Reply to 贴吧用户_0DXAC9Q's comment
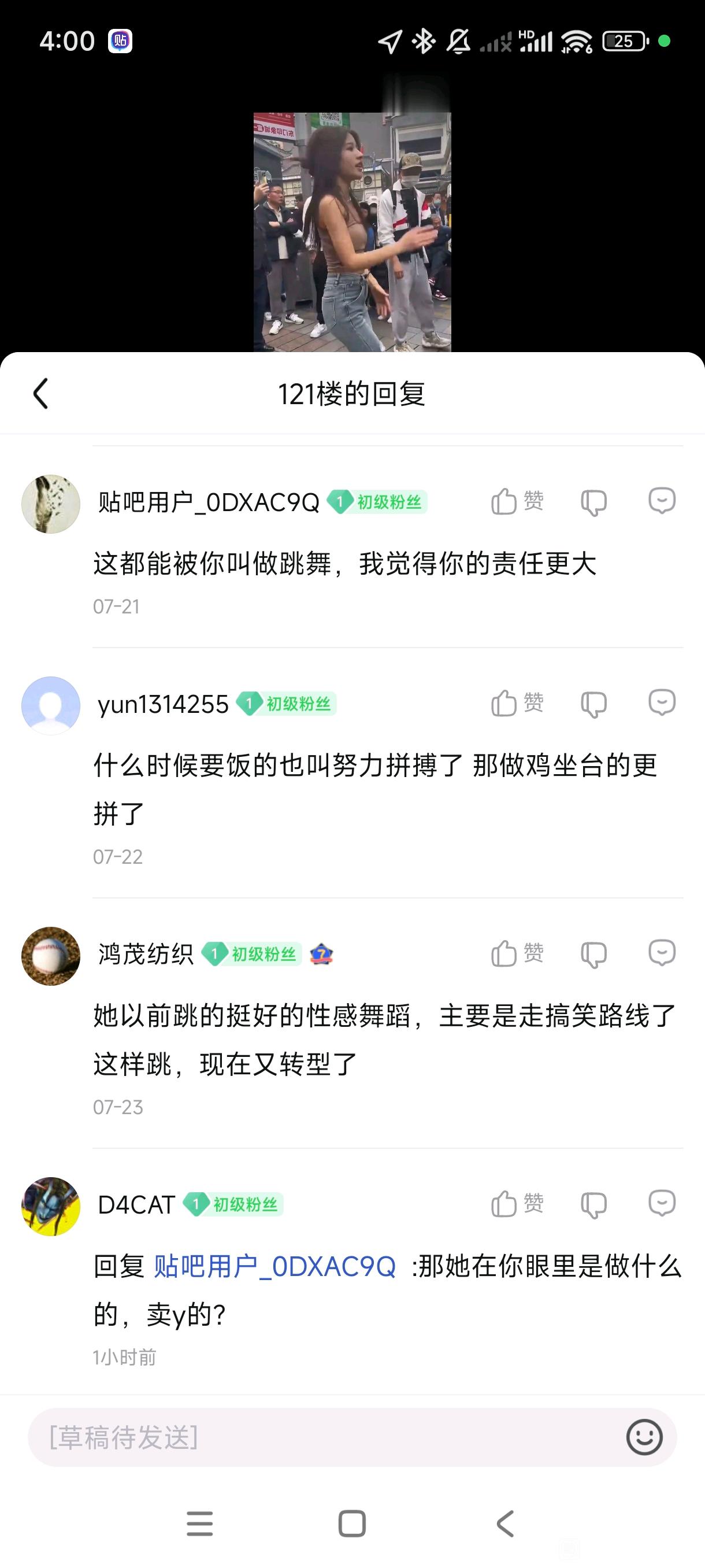 [662, 501]
